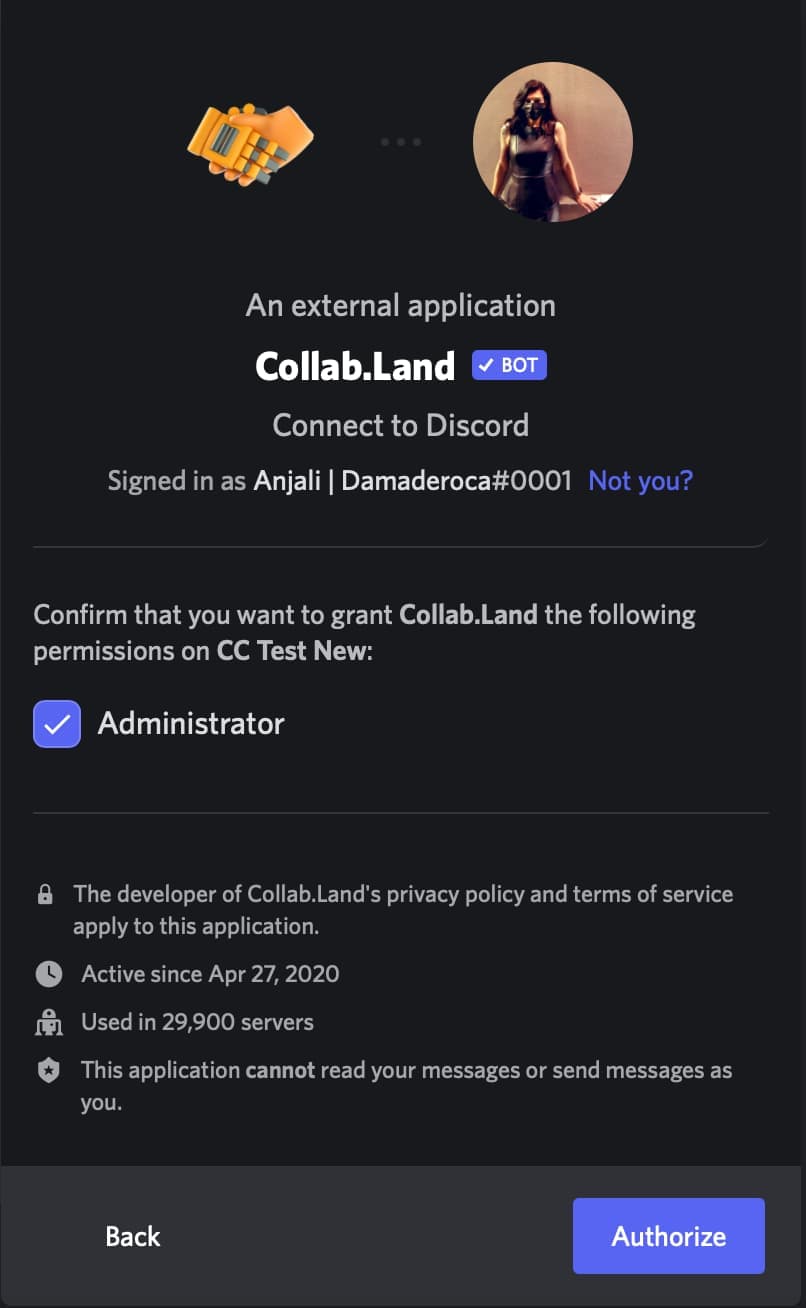Click the ellipsis dots between the two avatars
Image resolution: width=806 pixels, height=1308 pixels.
(400, 142)
